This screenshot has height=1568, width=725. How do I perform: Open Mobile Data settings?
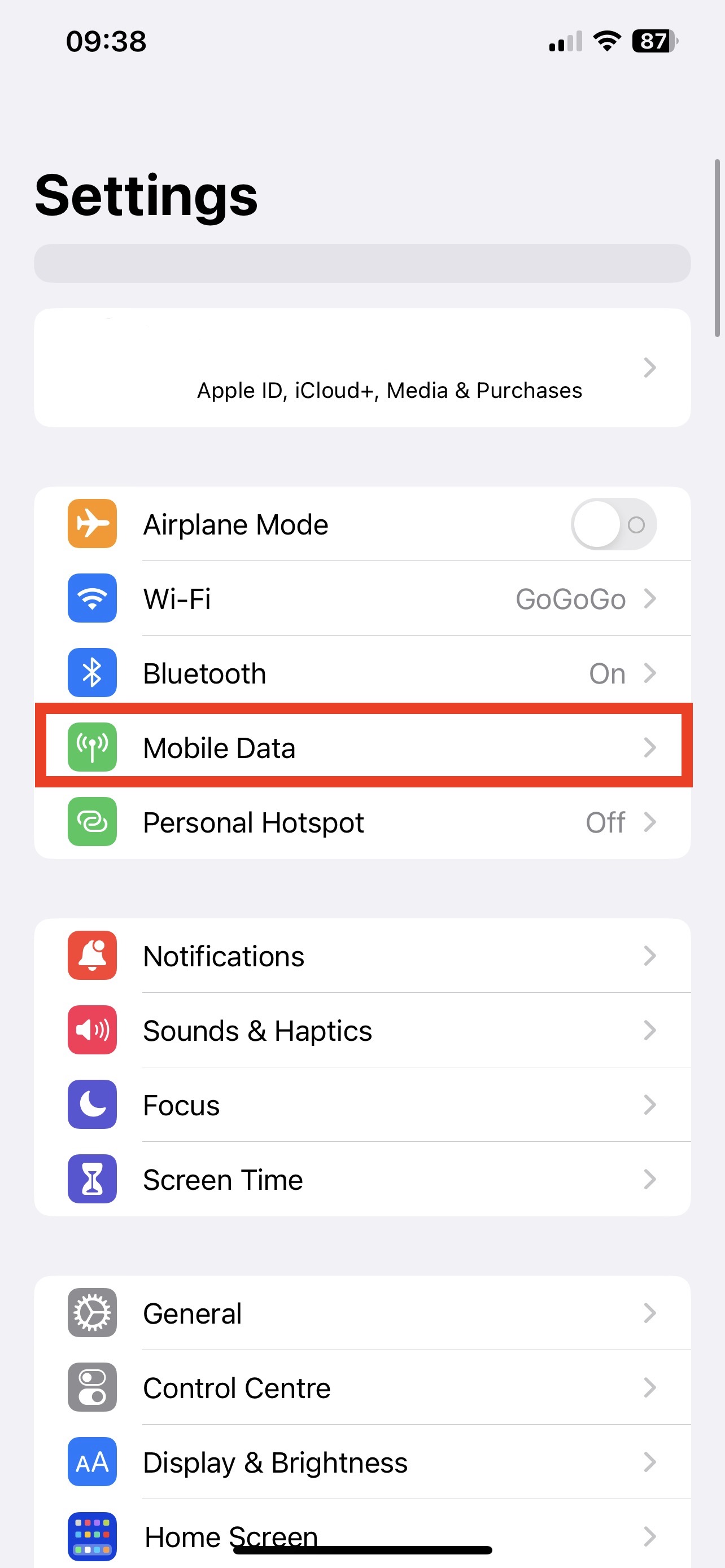point(362,747)
